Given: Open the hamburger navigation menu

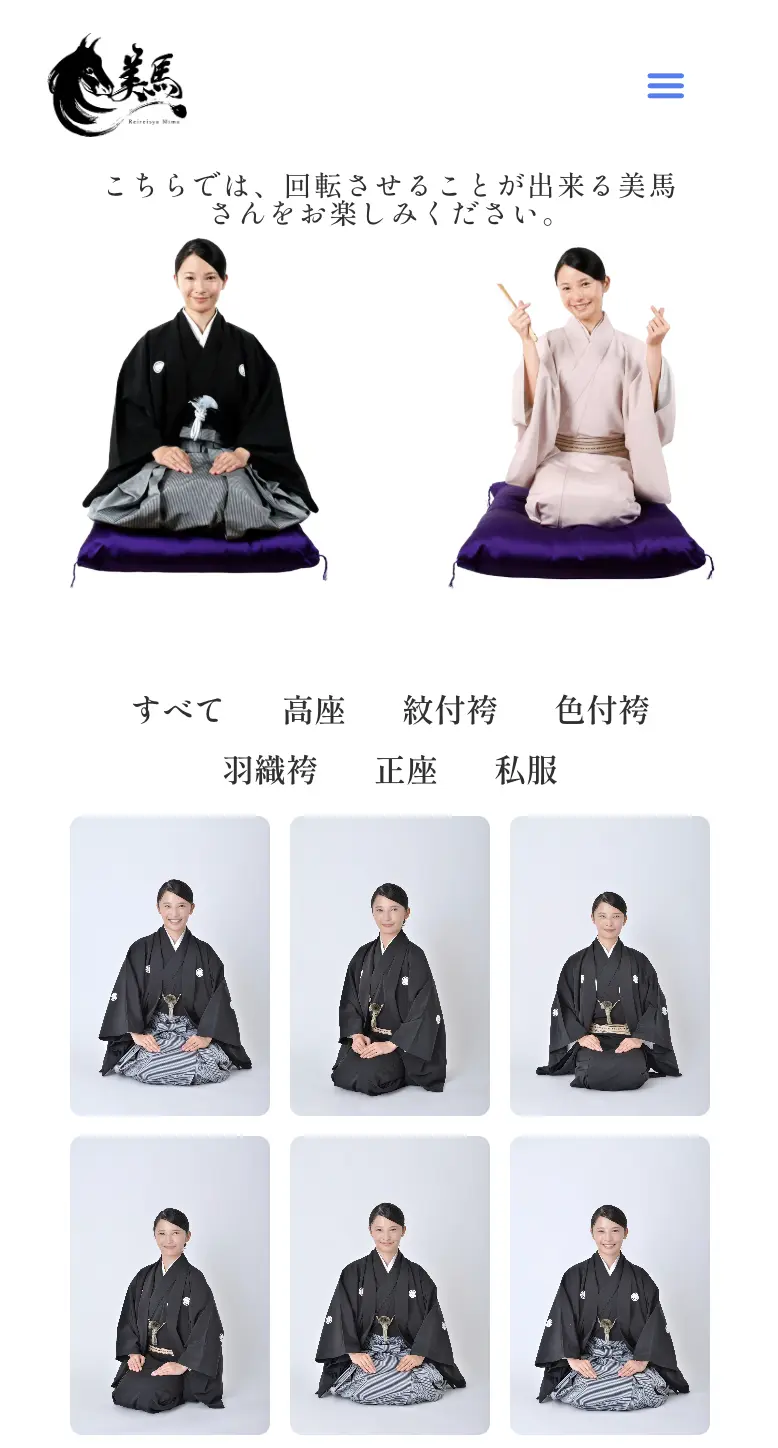Looking at the screenshot, I should [665, 85].
